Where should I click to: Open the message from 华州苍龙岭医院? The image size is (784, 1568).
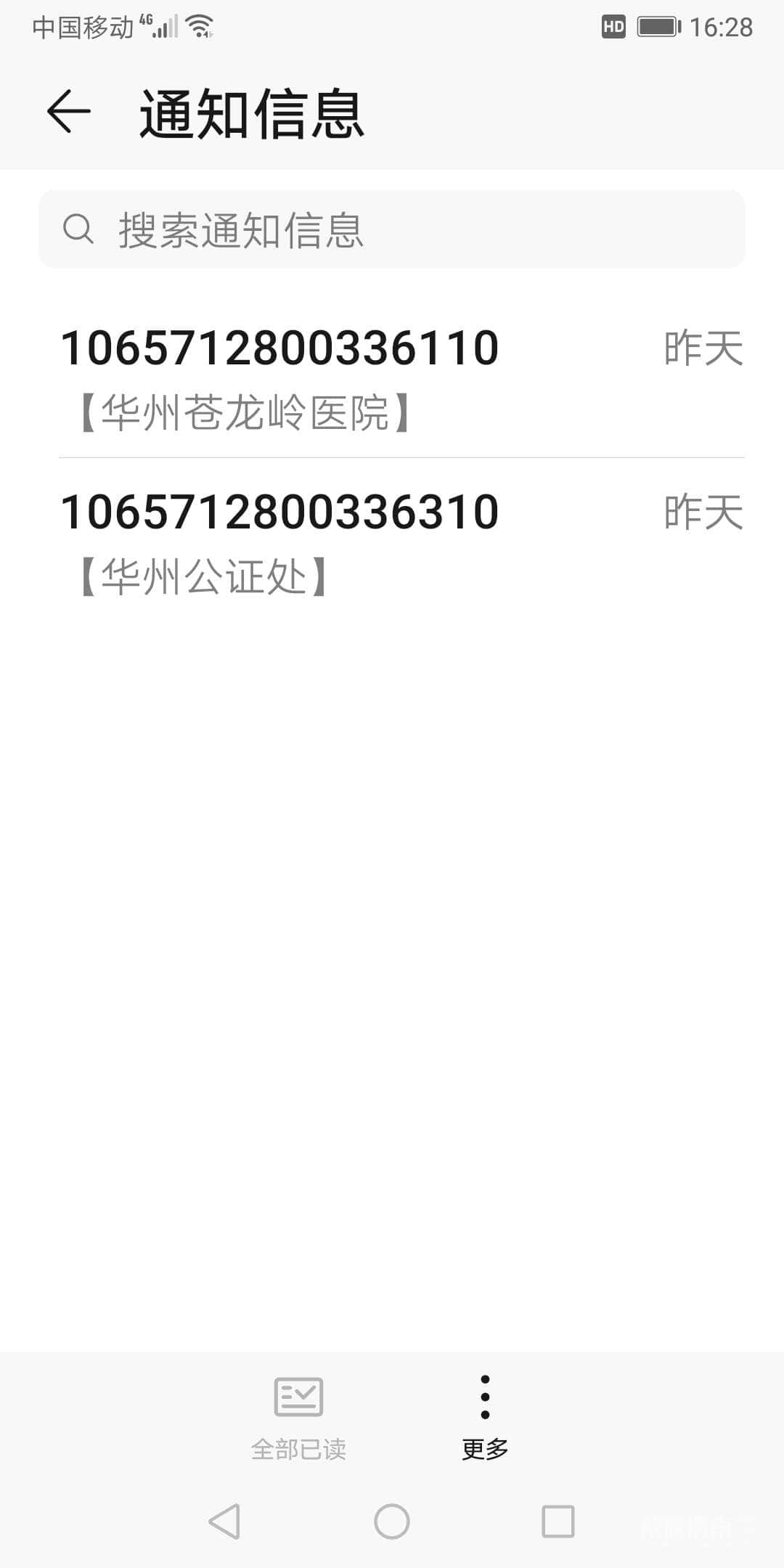tap(392, 377)
